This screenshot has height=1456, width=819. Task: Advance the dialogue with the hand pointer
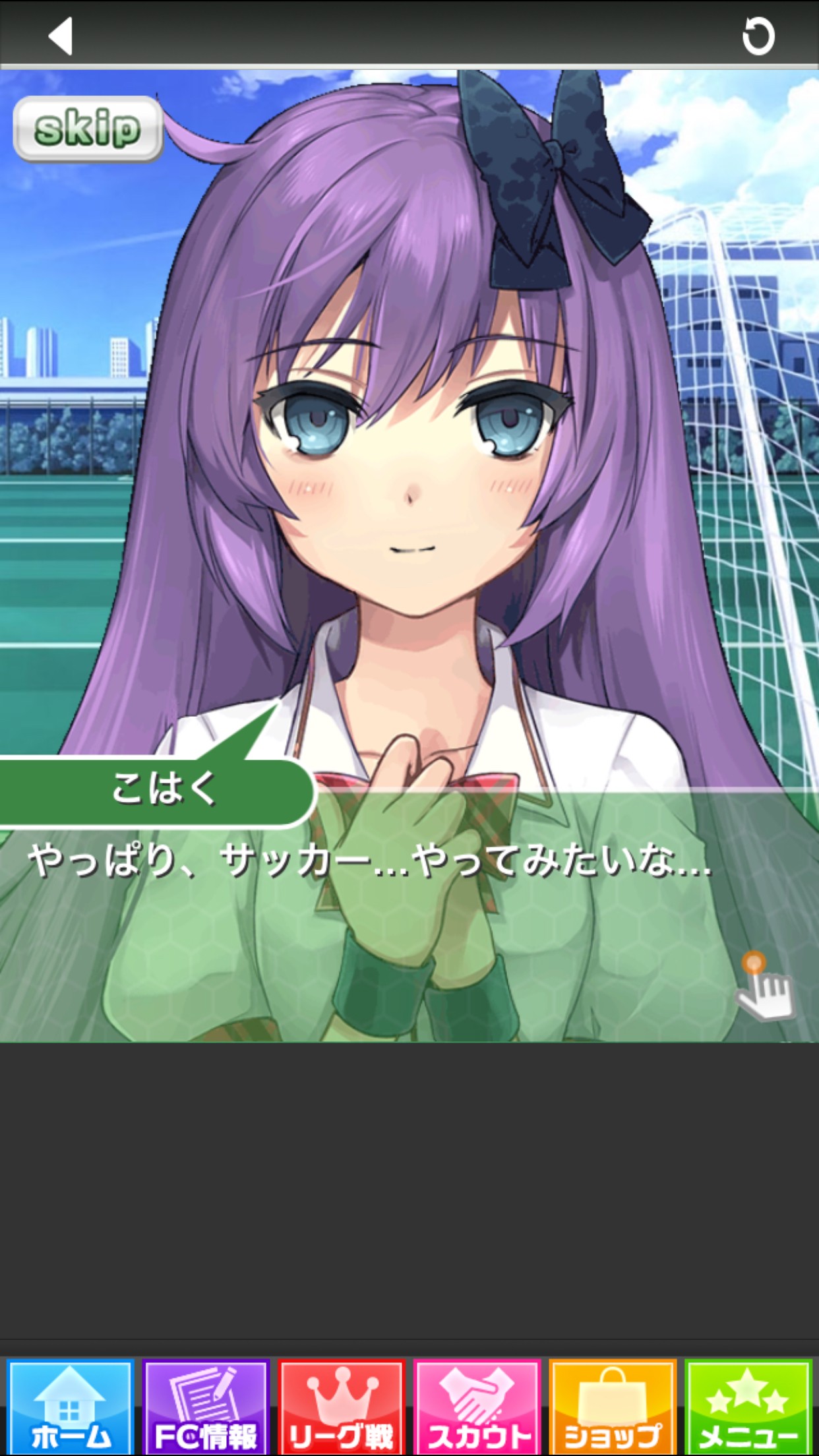pyautogui.click(x=765, y=986)
